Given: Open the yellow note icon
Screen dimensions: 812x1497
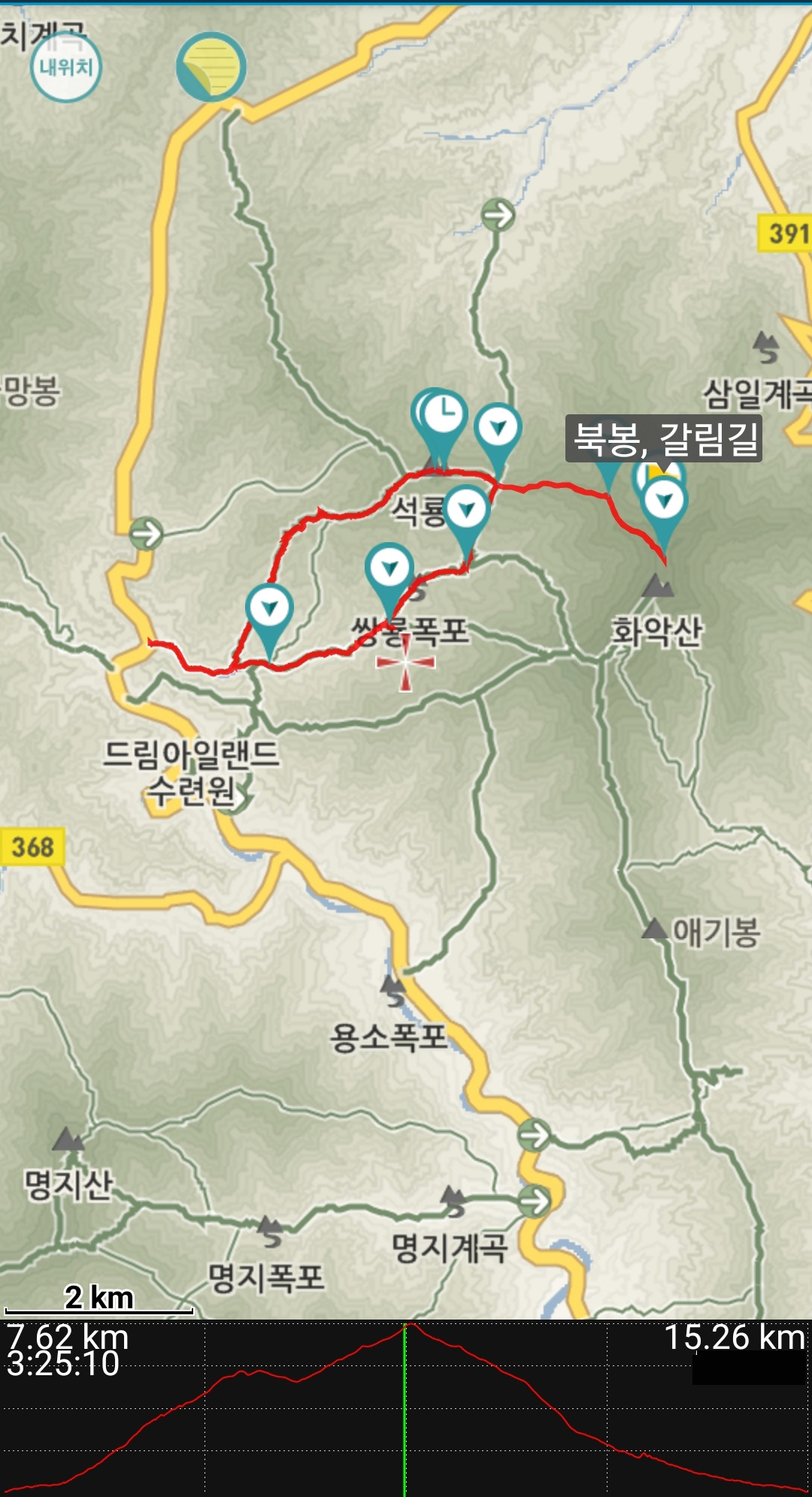Looking at the screenshot, I should (x=211, y=67).
